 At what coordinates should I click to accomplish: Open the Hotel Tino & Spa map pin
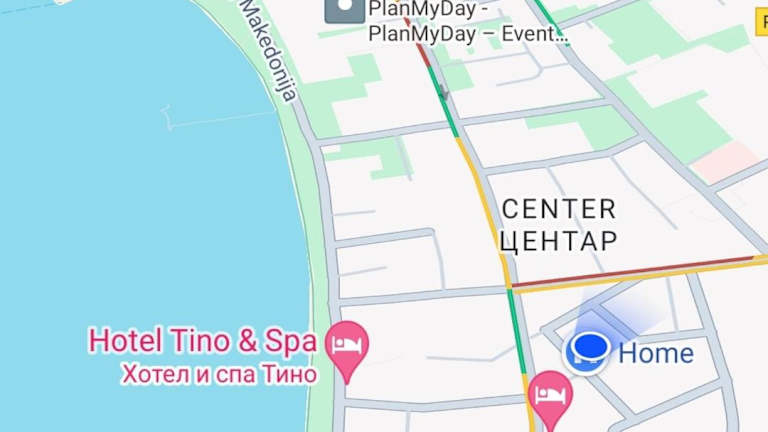[x=347, y=347]
